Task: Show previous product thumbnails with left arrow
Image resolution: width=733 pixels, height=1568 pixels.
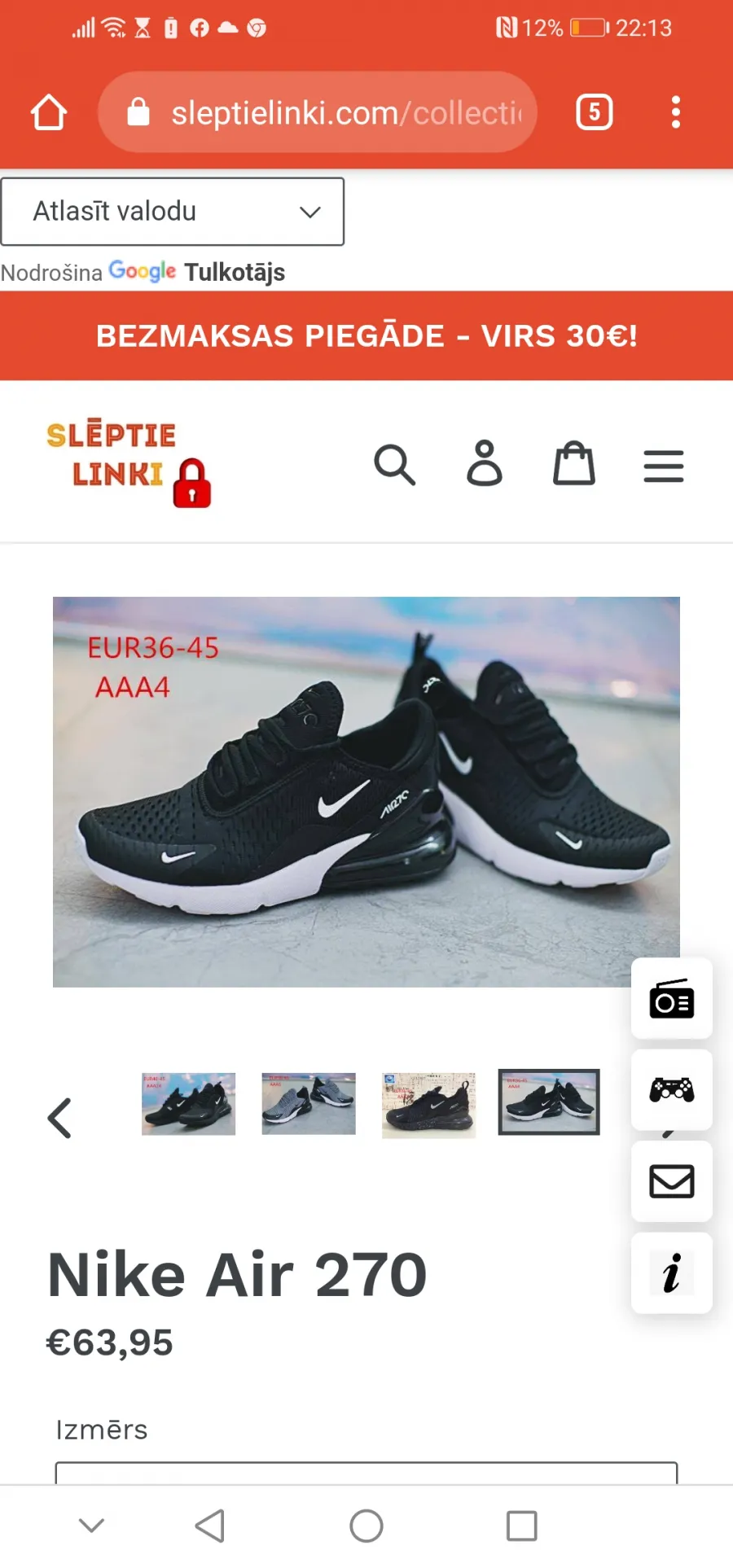Action: click(x=59, y=1119)
